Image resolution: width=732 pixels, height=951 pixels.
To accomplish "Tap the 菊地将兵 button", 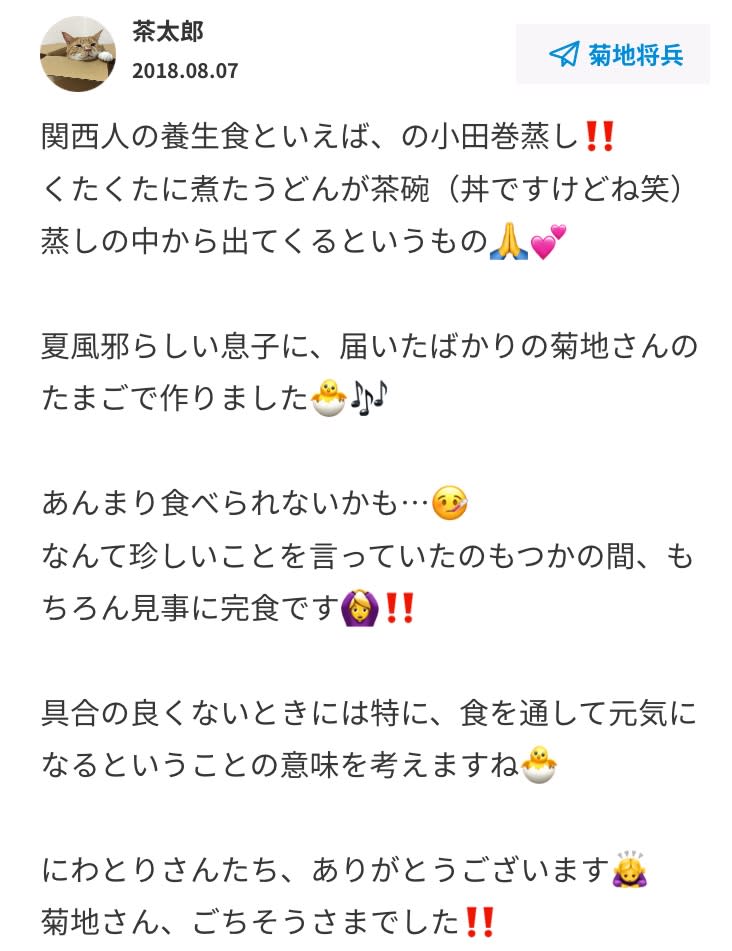I will [613, 55].
